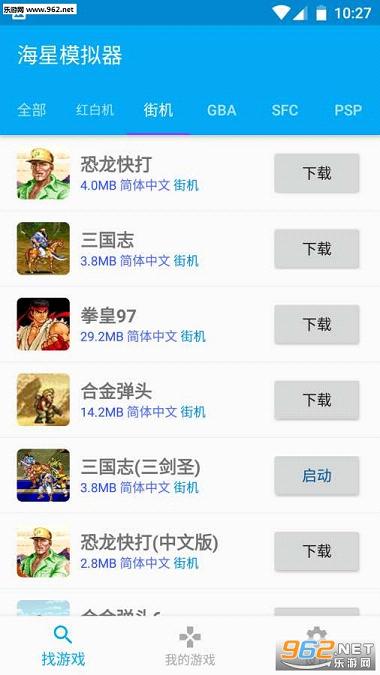Switch to the 全部 tab
This screenshot has width=380, height=675.
click(31, 110)
